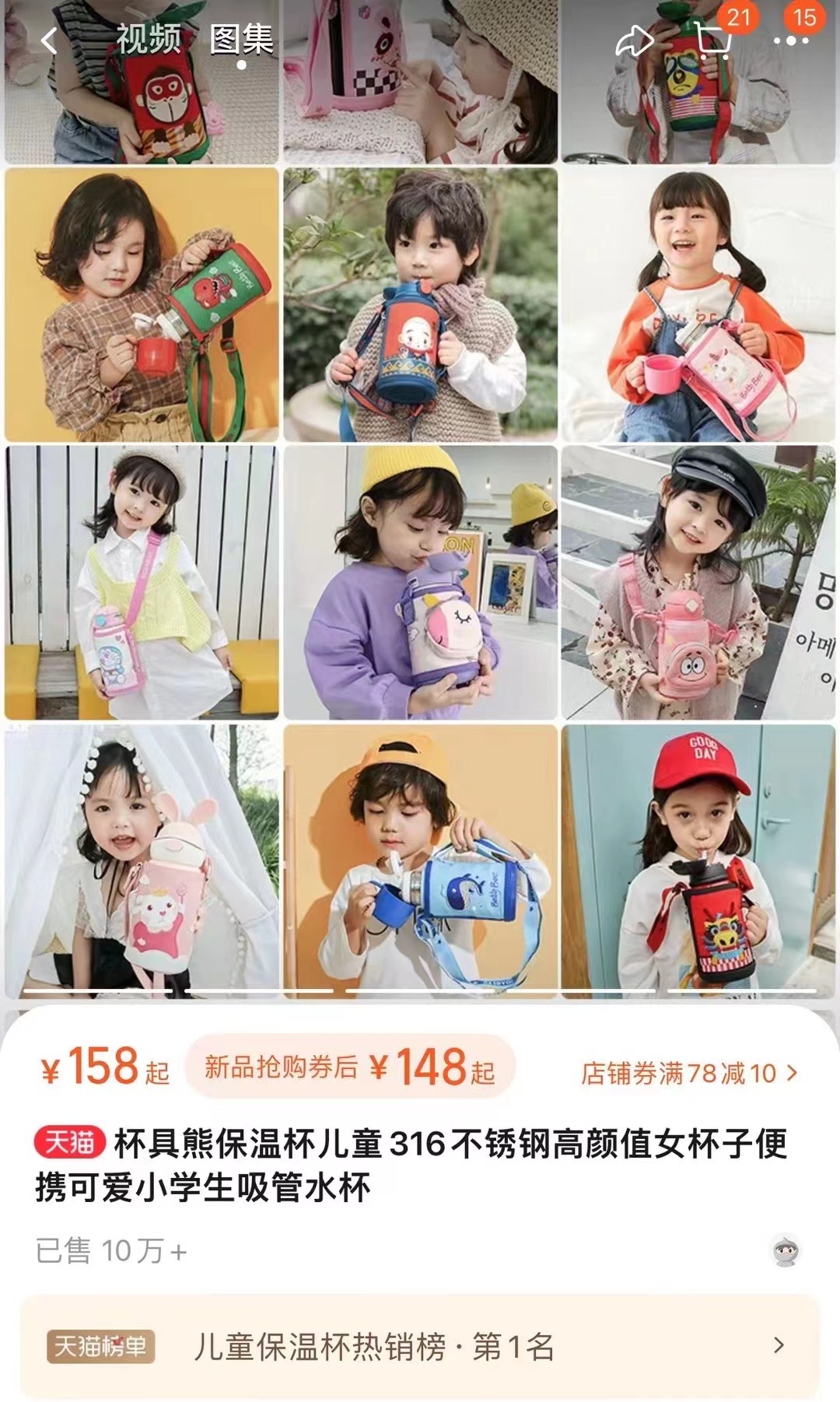Share this product
This screenshot has height=1402, width=840.
[635, 41]
